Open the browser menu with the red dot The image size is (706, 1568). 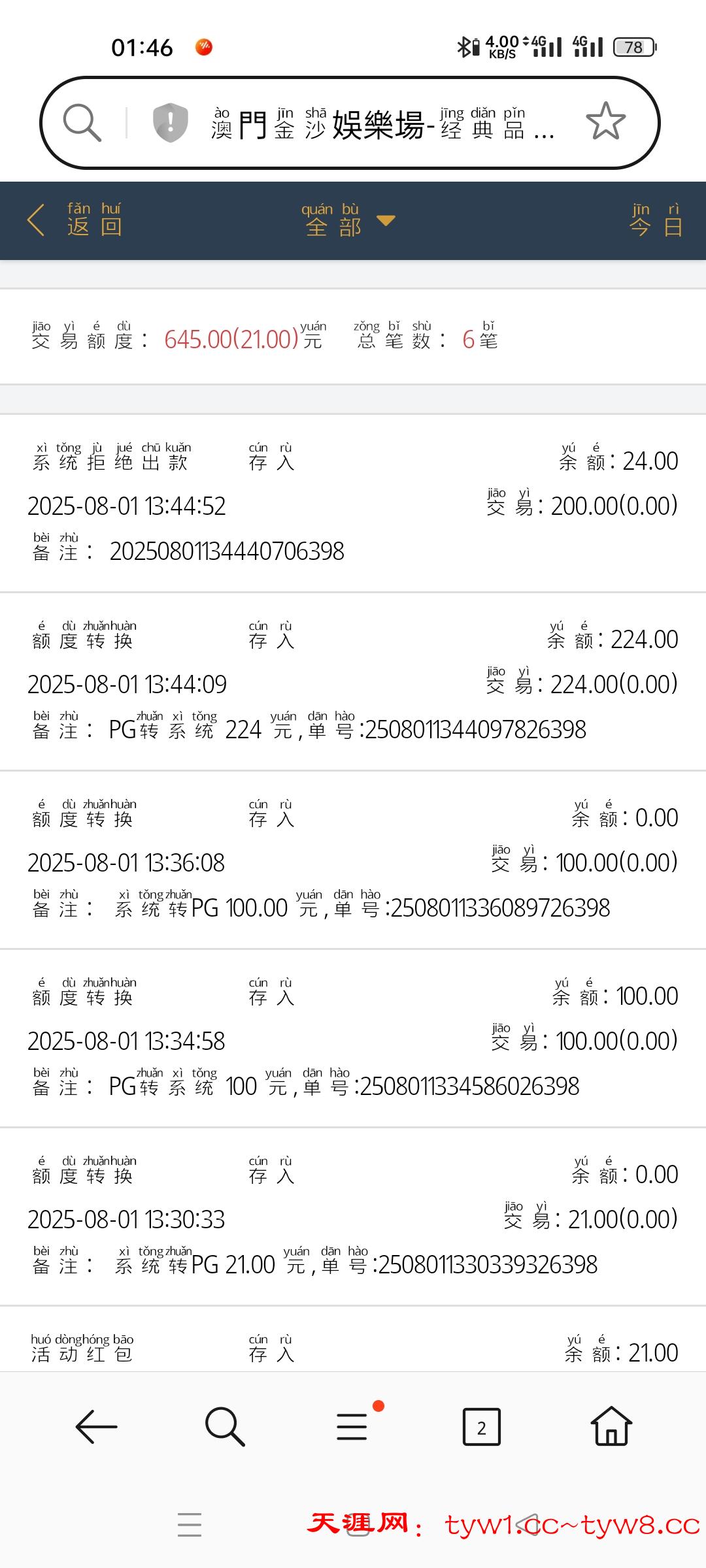click(352, 1426)
